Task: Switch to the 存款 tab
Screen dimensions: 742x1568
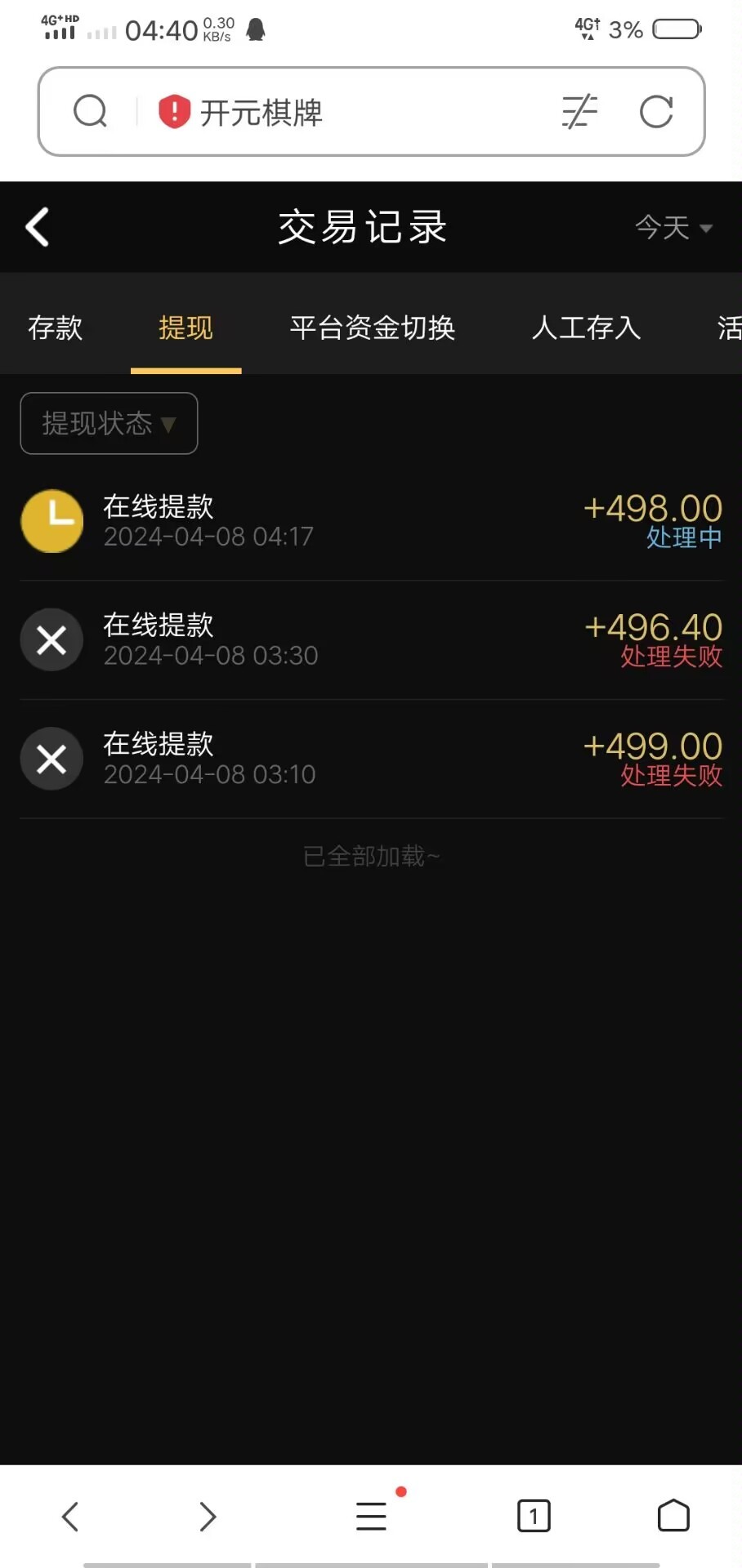Action: click(56, 328)
